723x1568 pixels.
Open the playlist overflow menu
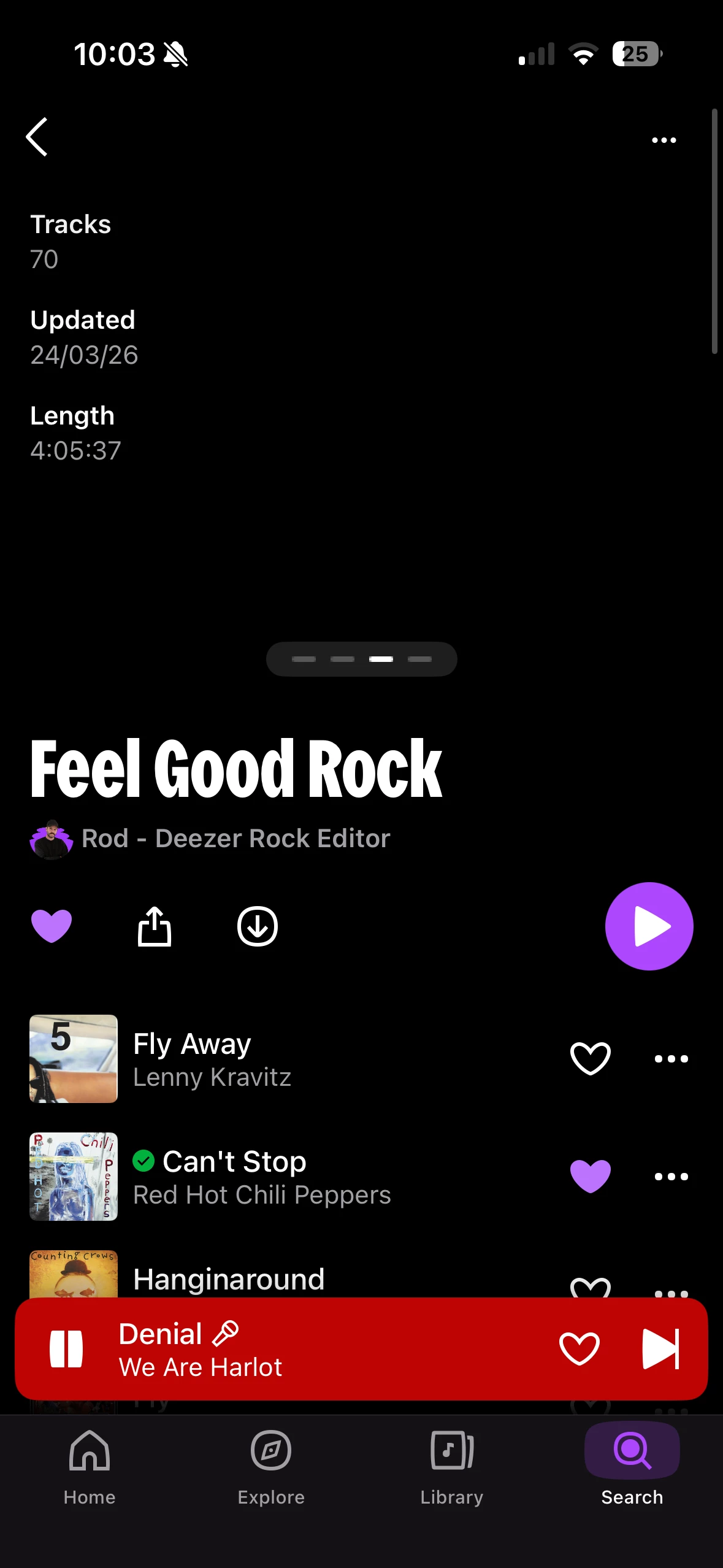pos(664,140)
